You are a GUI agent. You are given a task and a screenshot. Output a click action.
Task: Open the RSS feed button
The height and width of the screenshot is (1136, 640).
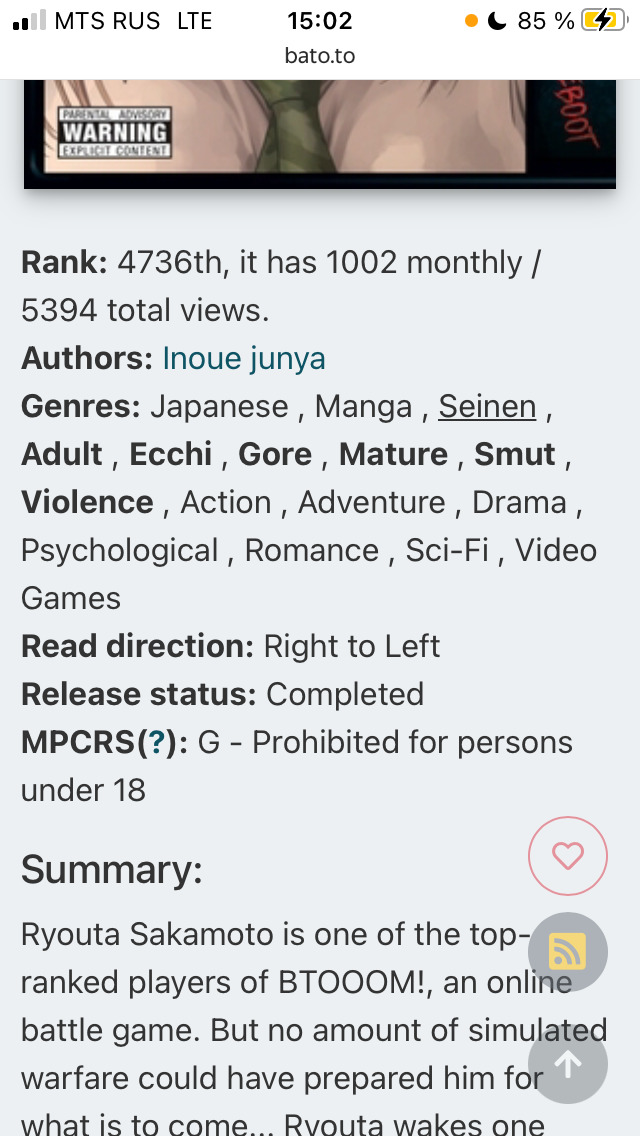(567, 952)
